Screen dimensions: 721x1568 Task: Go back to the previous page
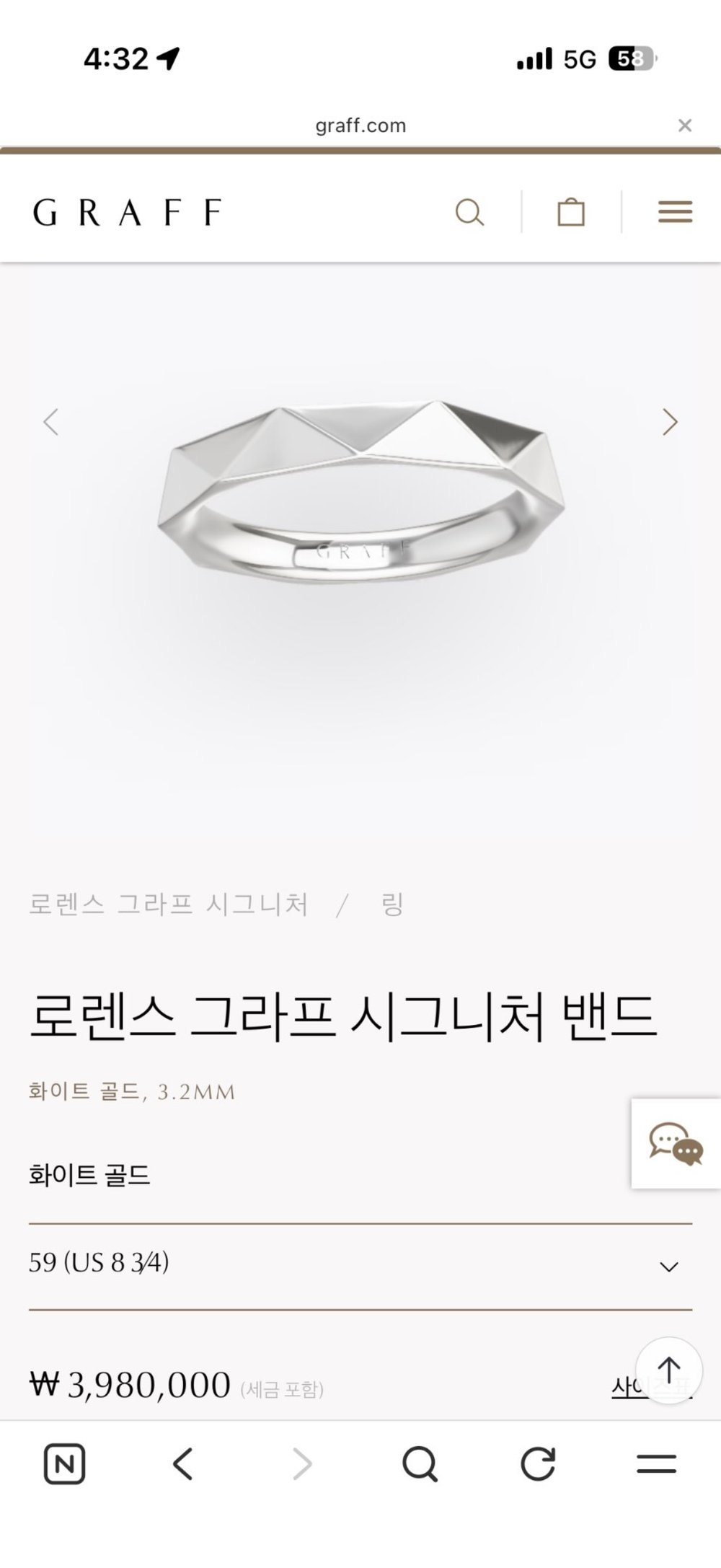[183, 1463]
